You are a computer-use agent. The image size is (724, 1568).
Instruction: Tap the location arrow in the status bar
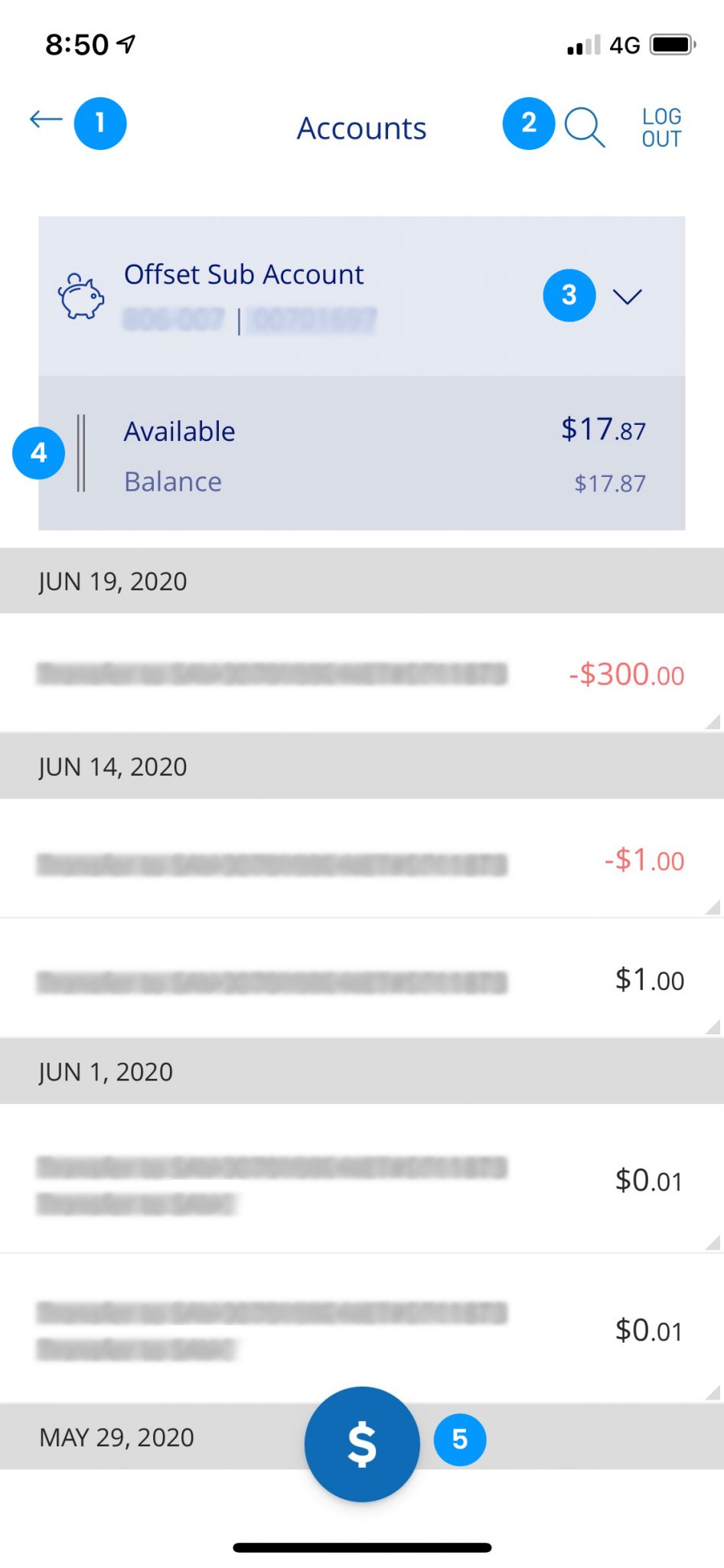click(x=126, y=44)
